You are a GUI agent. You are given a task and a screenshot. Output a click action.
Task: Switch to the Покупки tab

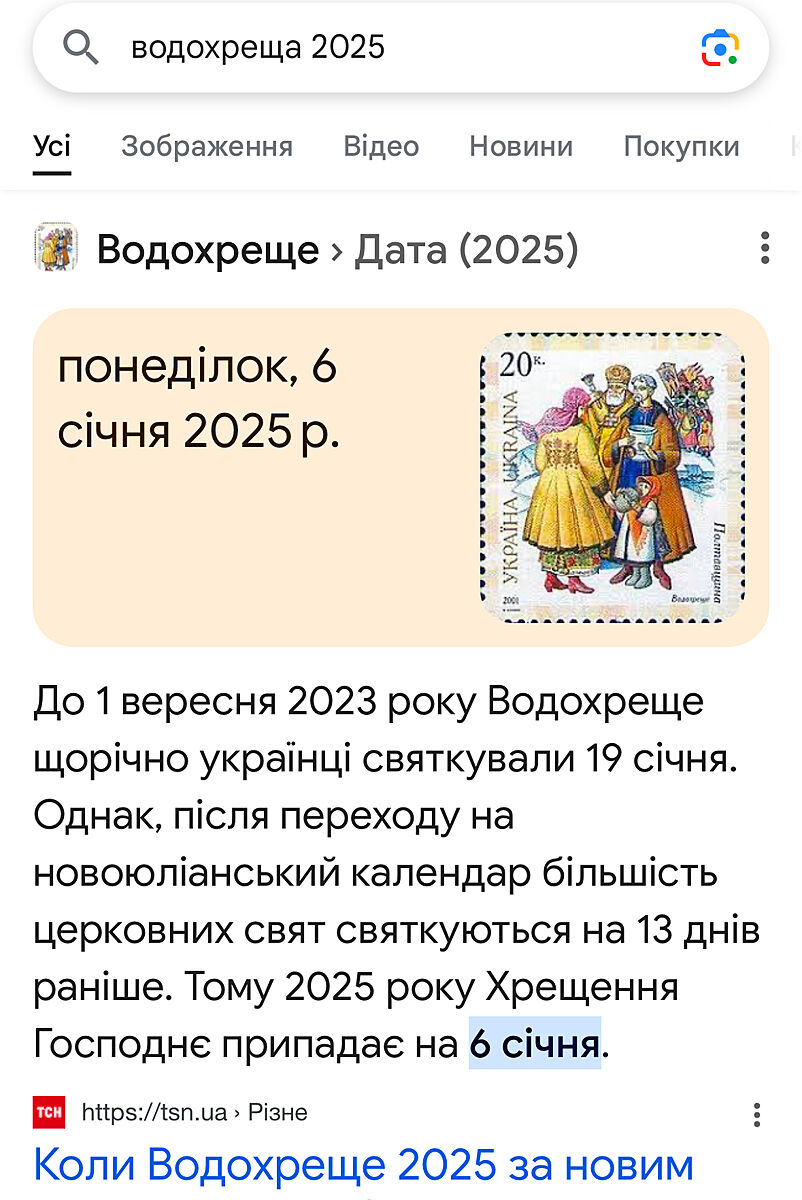681,147
